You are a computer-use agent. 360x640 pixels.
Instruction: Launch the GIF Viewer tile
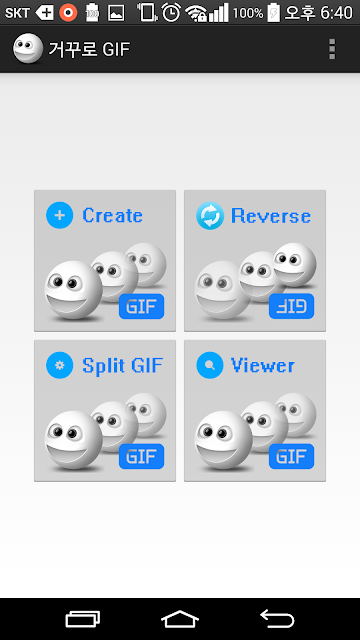[x=255, y=411]
